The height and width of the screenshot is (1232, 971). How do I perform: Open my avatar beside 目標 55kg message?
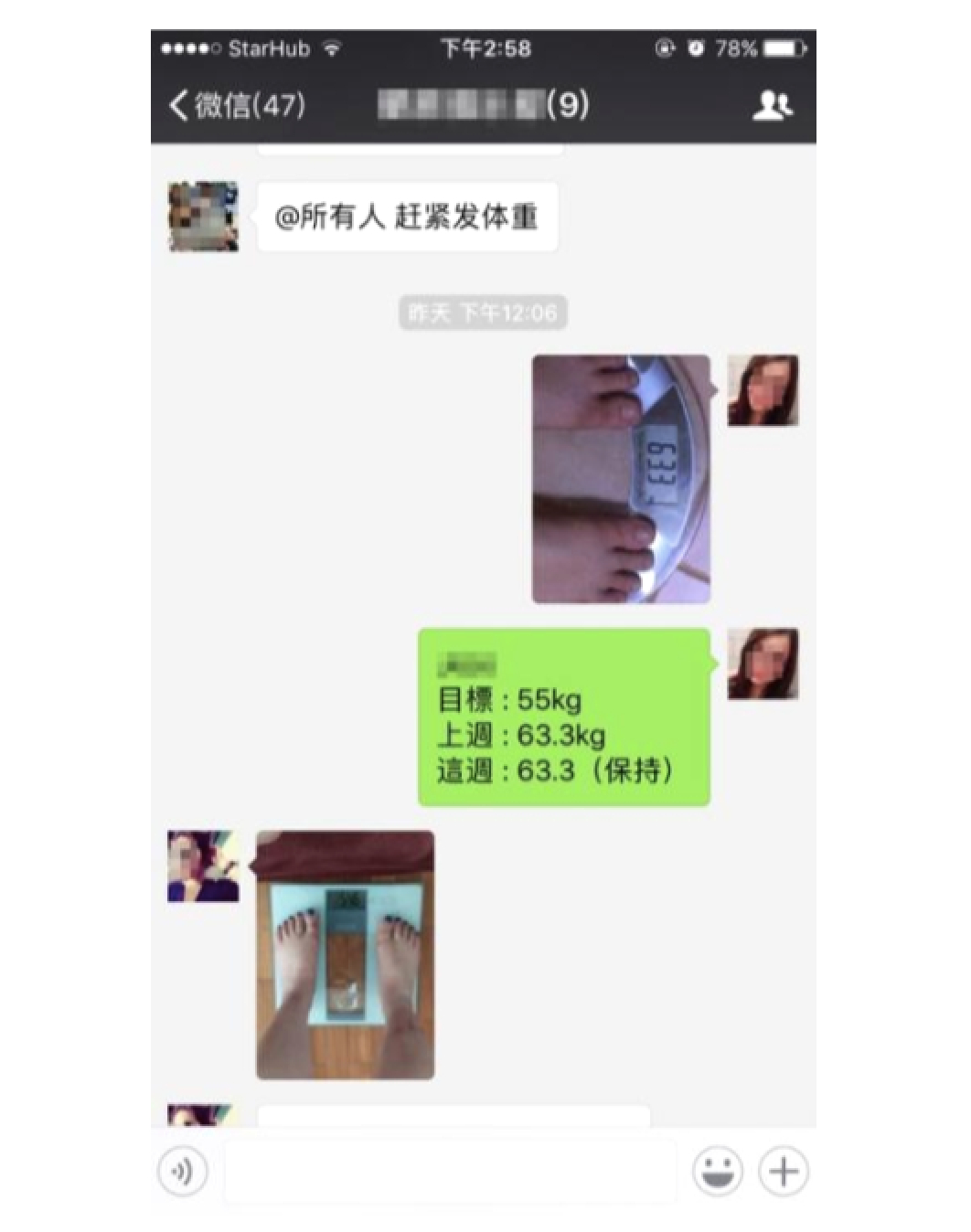[763, 664]
